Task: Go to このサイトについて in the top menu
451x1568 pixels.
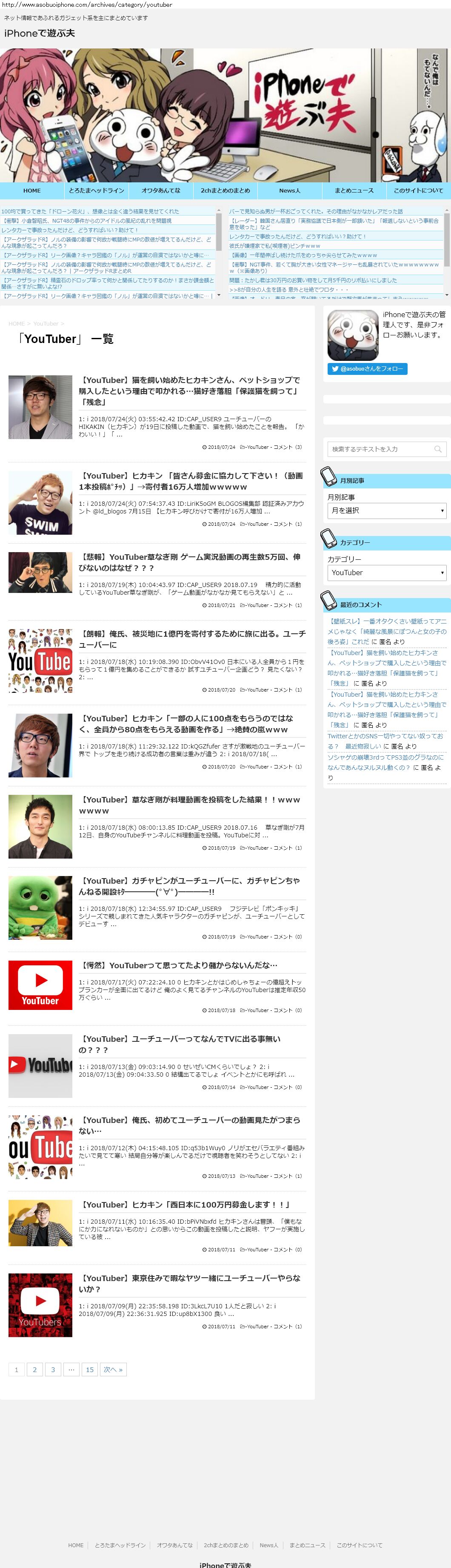Action: point(418,190)
